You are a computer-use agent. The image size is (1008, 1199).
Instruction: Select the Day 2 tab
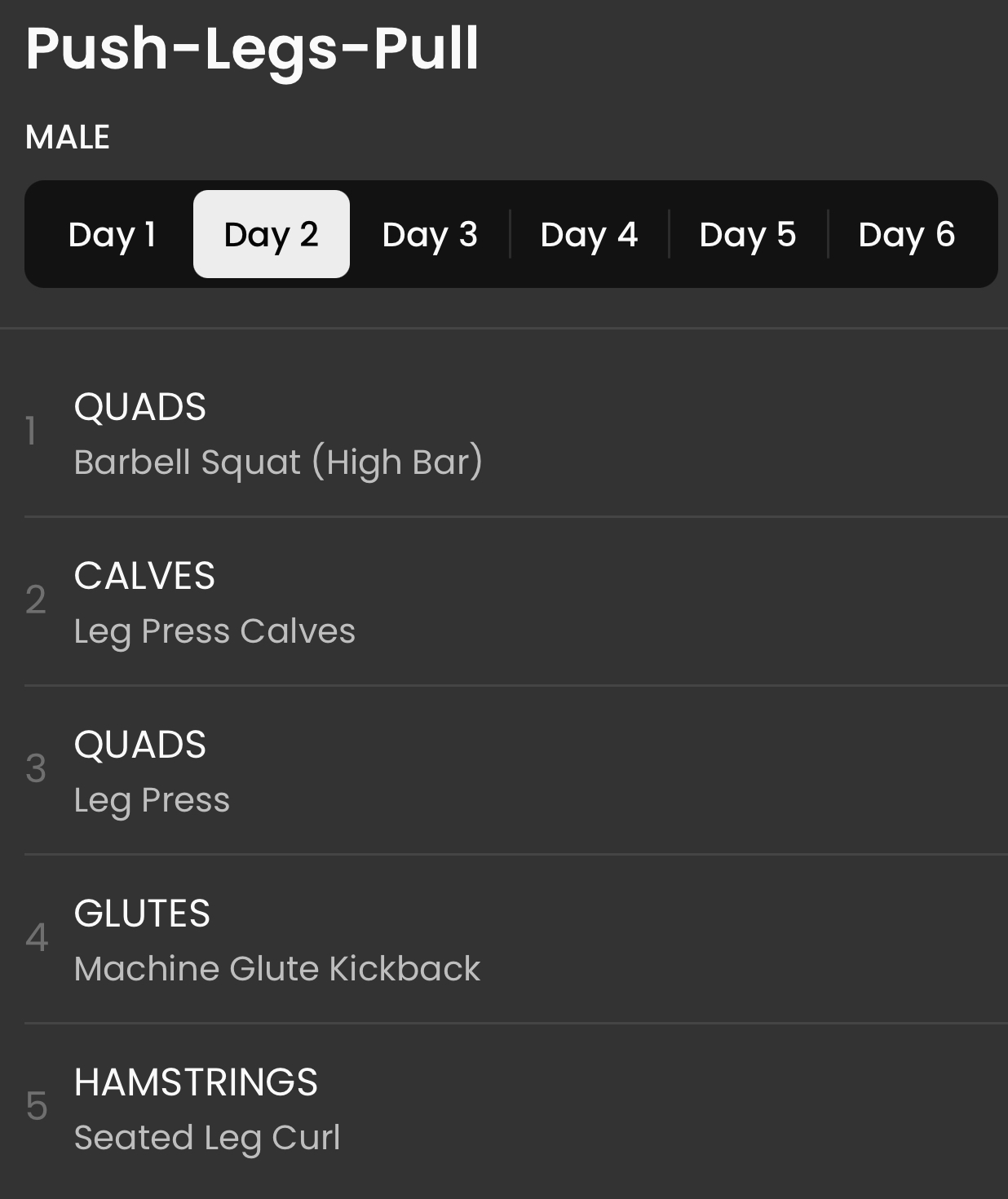click(x=271, y=235)
